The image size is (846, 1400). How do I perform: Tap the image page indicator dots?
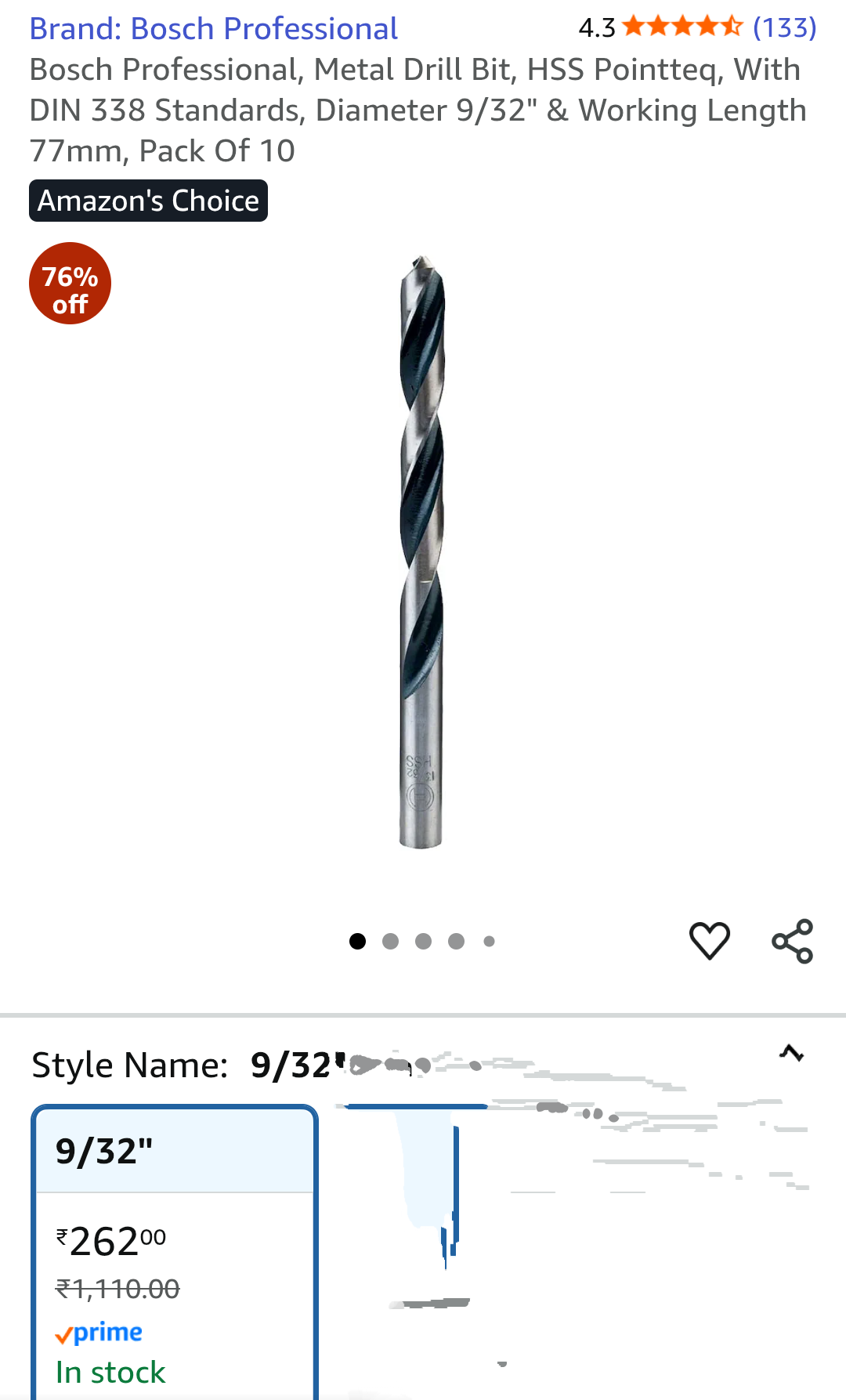(422, 941)
